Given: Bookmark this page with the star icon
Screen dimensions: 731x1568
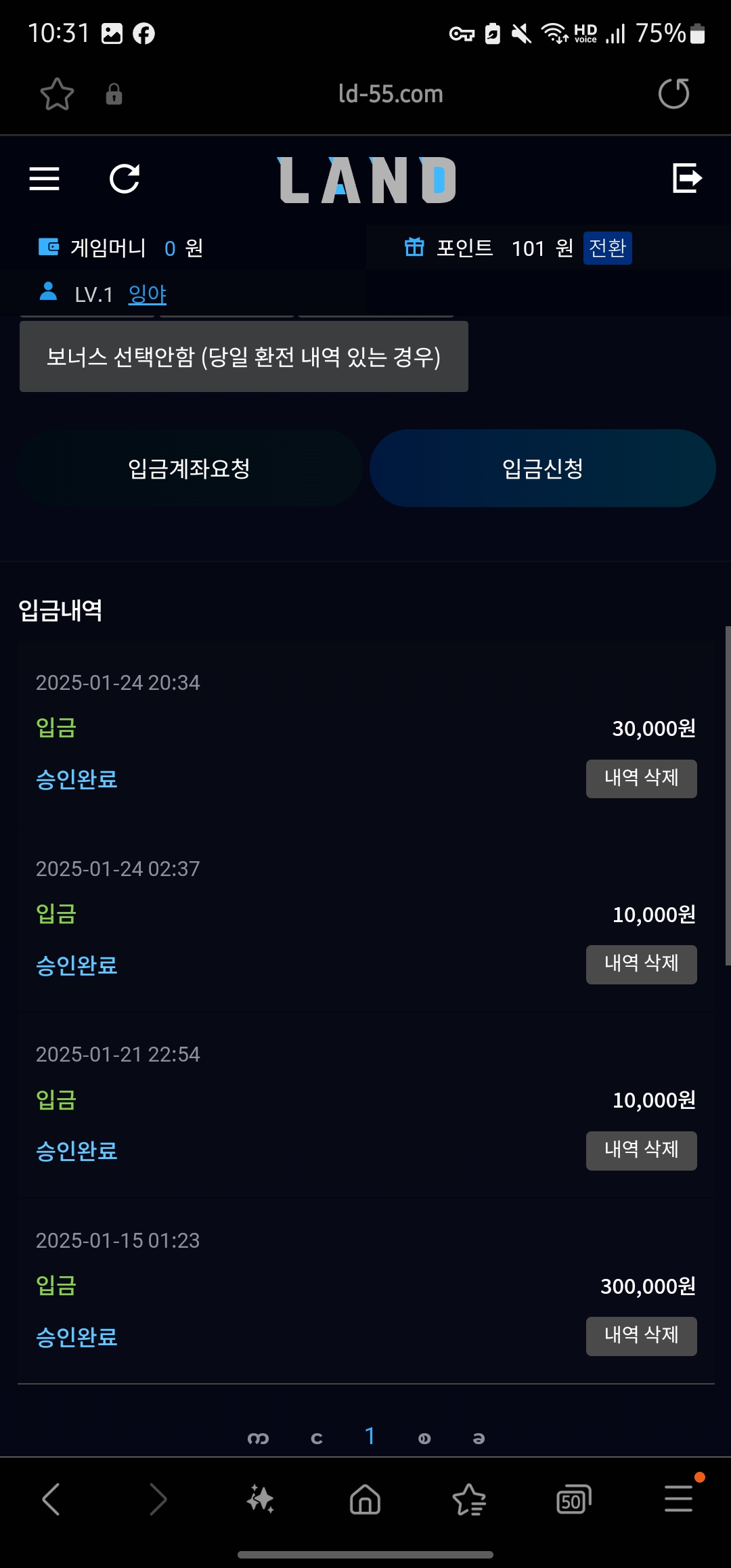Looking at the screenshot, I should (57, 93).
